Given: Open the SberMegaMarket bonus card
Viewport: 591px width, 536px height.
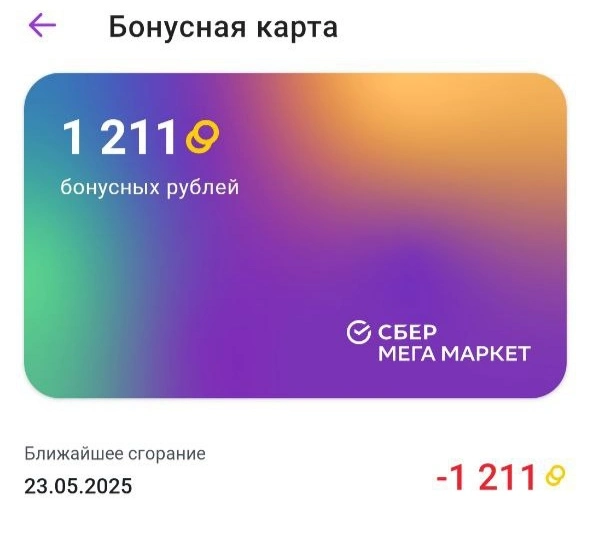Looking at the screenshot, I should pyautogui.click(x=295, y=236).
